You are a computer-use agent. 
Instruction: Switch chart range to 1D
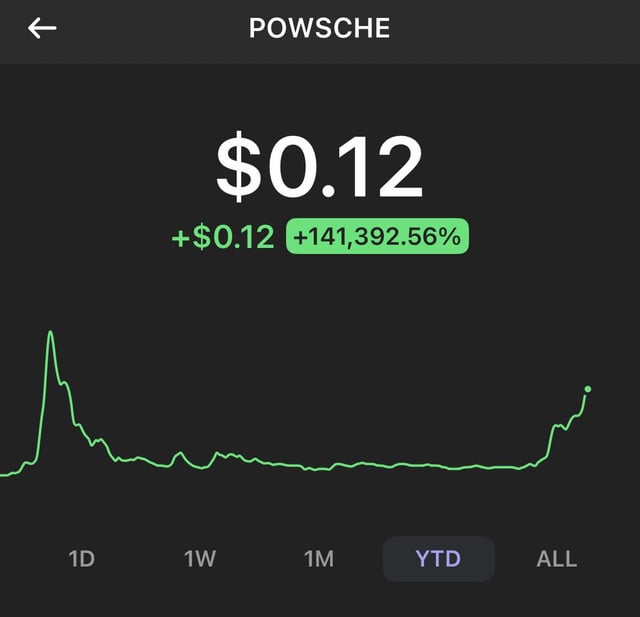pos(81,559)
